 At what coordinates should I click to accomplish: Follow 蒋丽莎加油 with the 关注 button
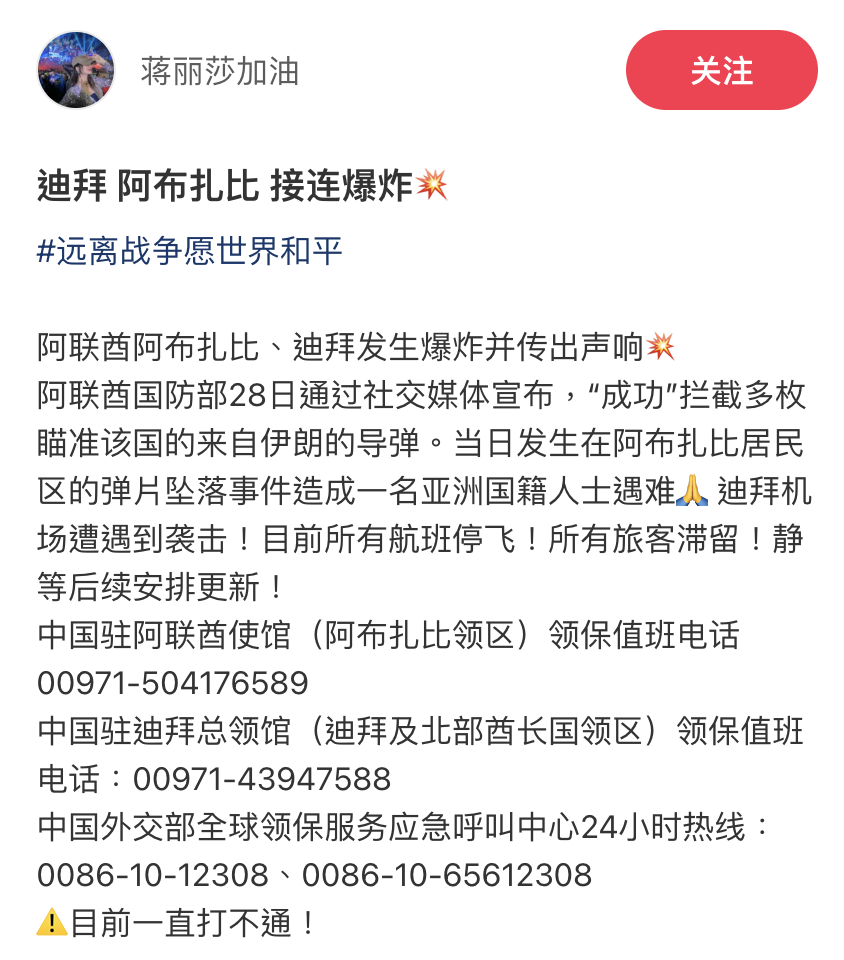click(x=721, y=71)
